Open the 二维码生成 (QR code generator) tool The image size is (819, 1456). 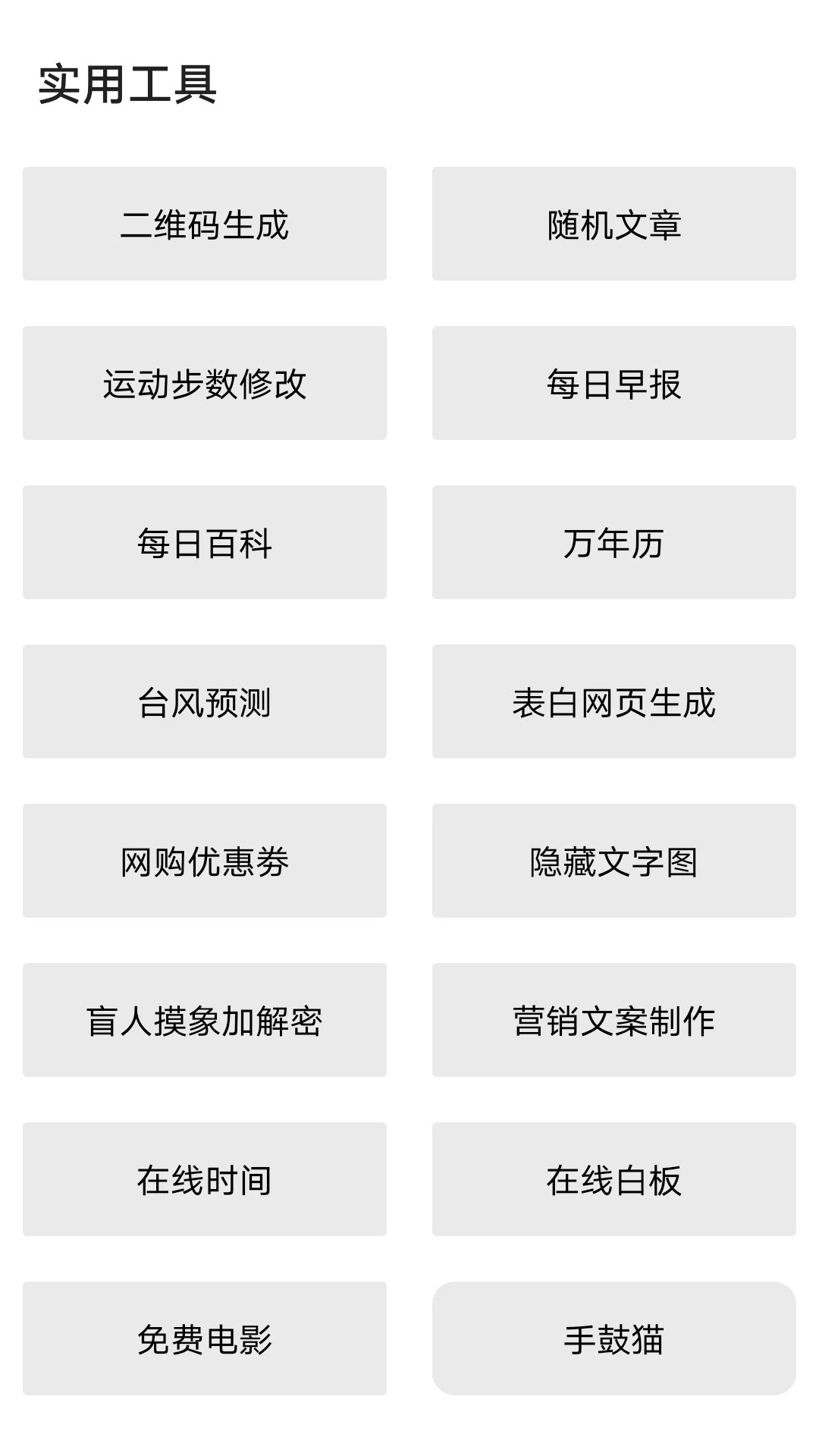[205, 224]
